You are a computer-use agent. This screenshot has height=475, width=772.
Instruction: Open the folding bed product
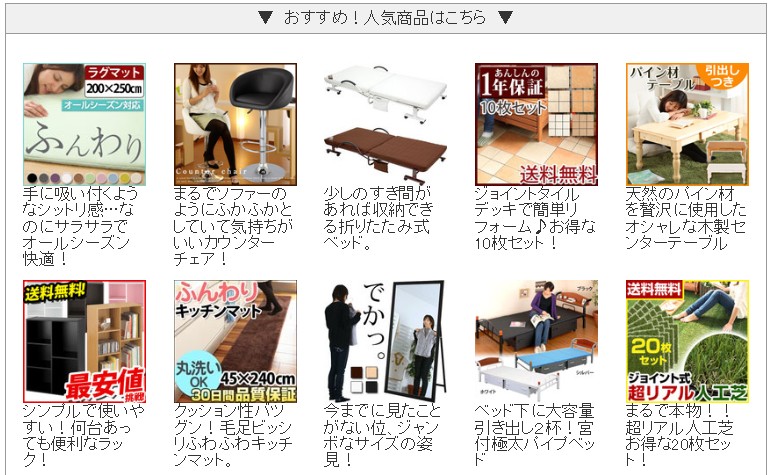[x=385, y=124]
